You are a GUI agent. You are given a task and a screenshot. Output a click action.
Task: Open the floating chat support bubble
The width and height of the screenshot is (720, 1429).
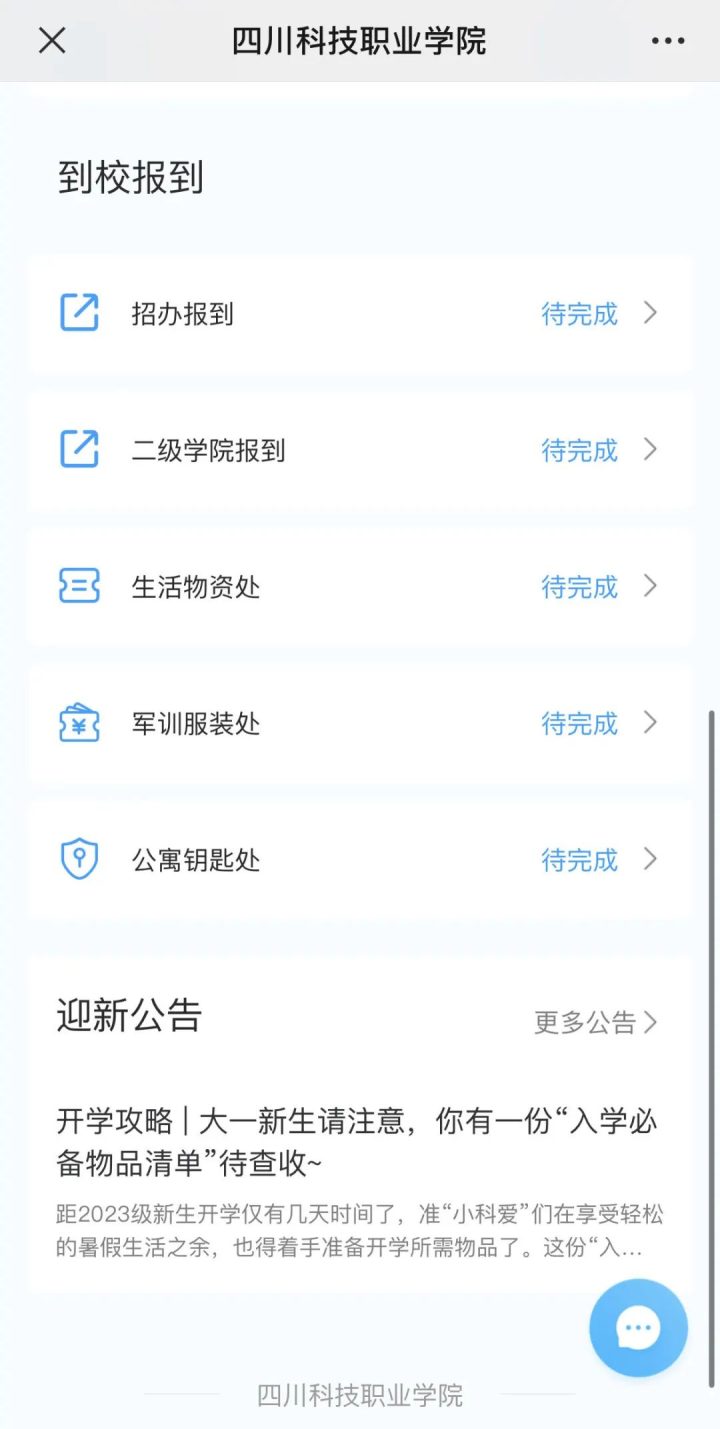638,1328
